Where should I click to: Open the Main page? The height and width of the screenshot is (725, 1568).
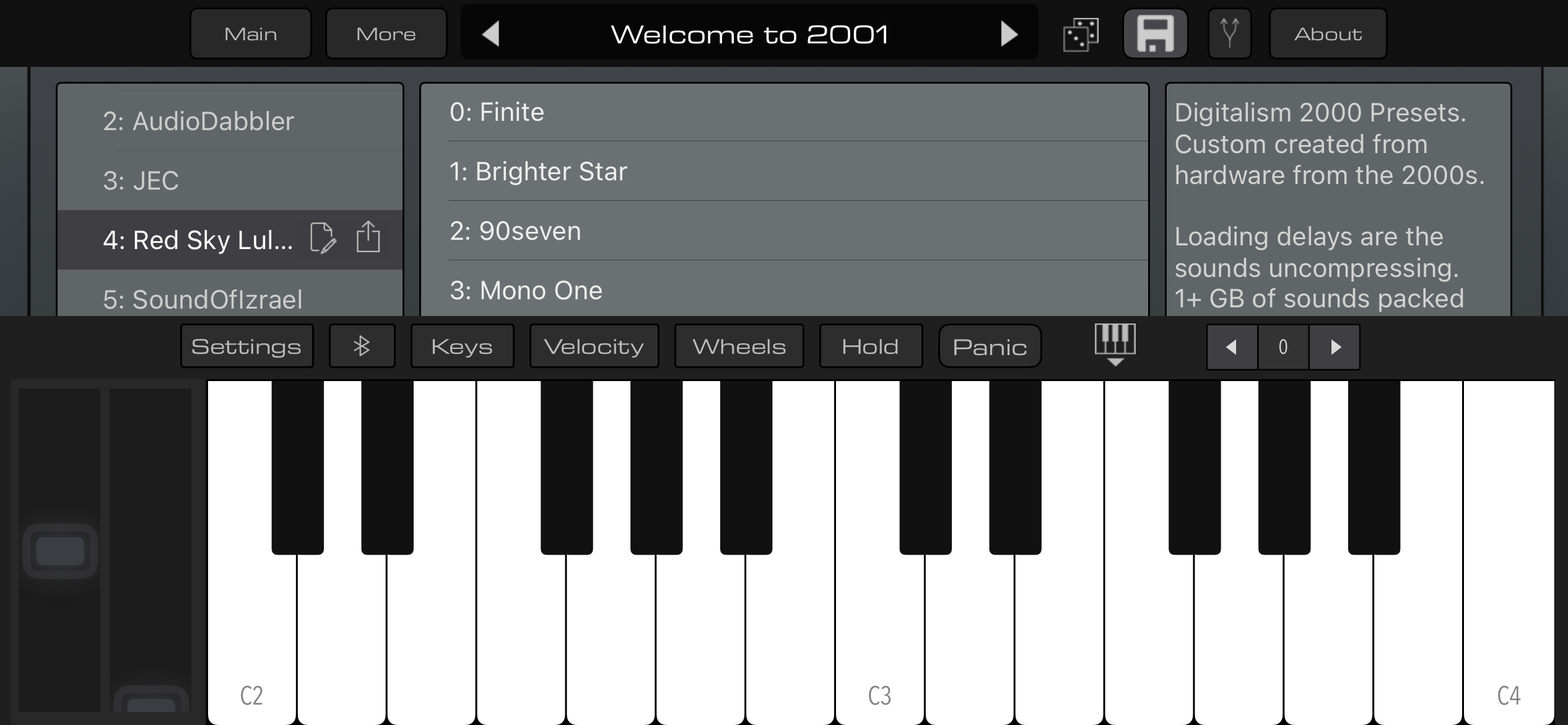[x=250, y=34]
